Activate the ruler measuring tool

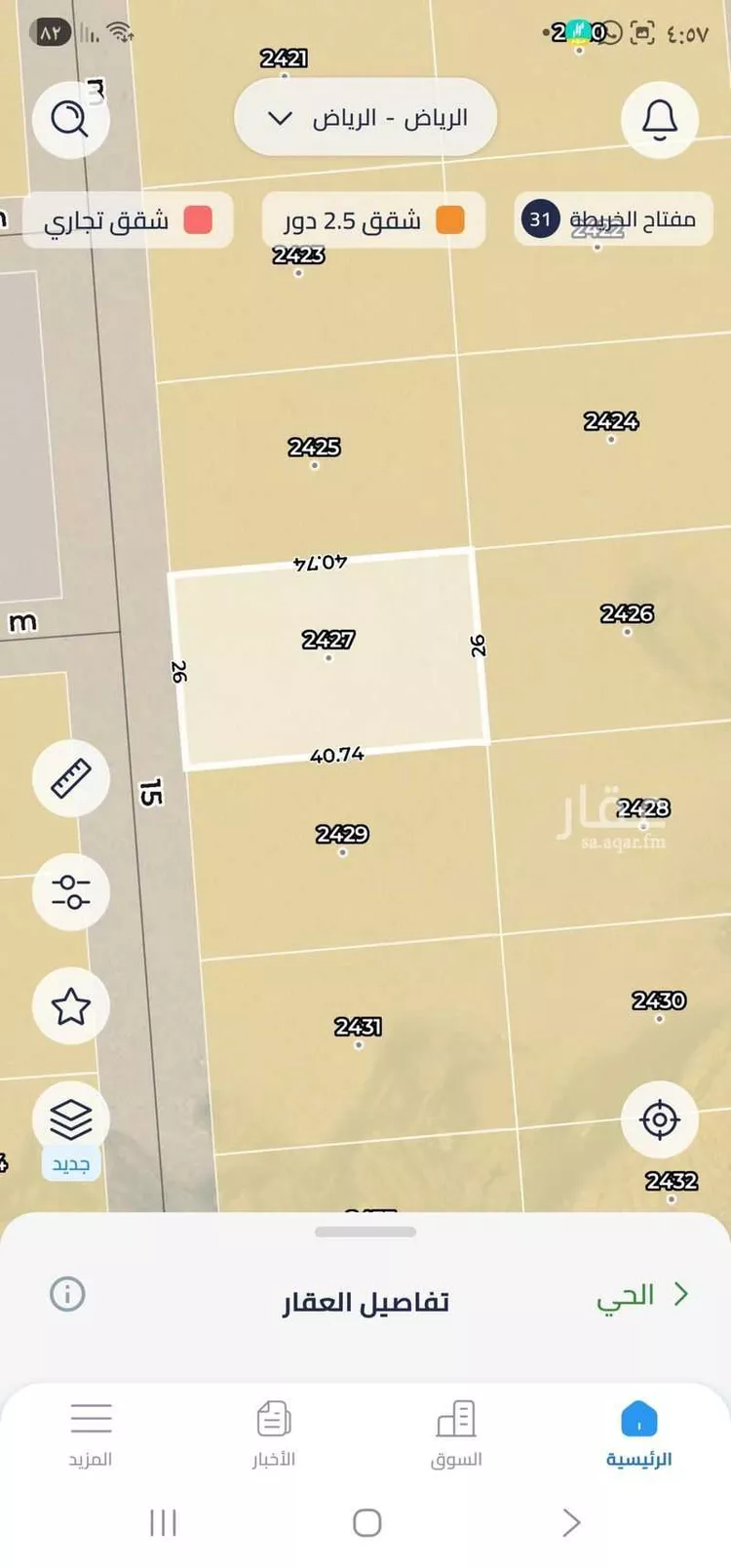point(70,778)
